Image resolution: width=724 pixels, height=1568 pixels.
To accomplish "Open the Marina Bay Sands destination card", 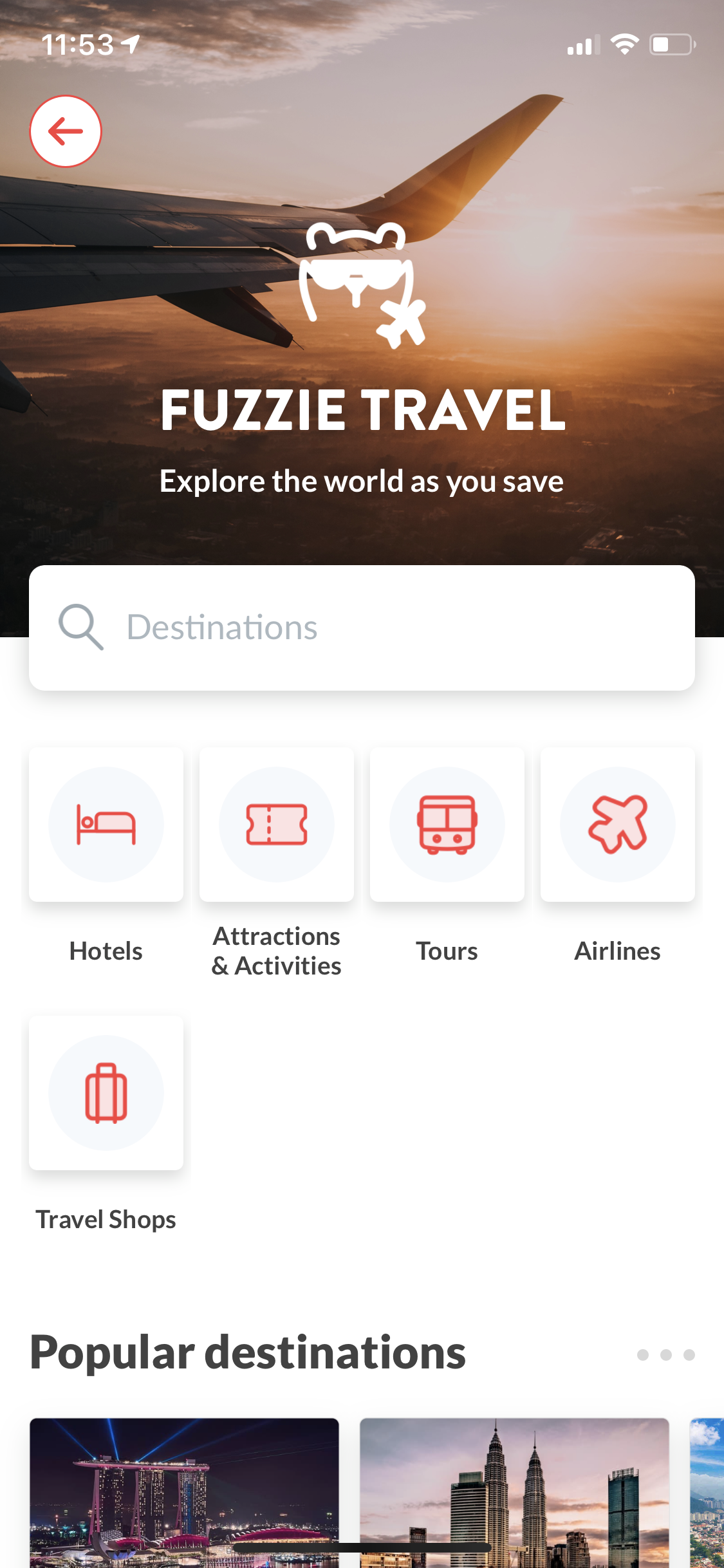I will click(184, 1492).
